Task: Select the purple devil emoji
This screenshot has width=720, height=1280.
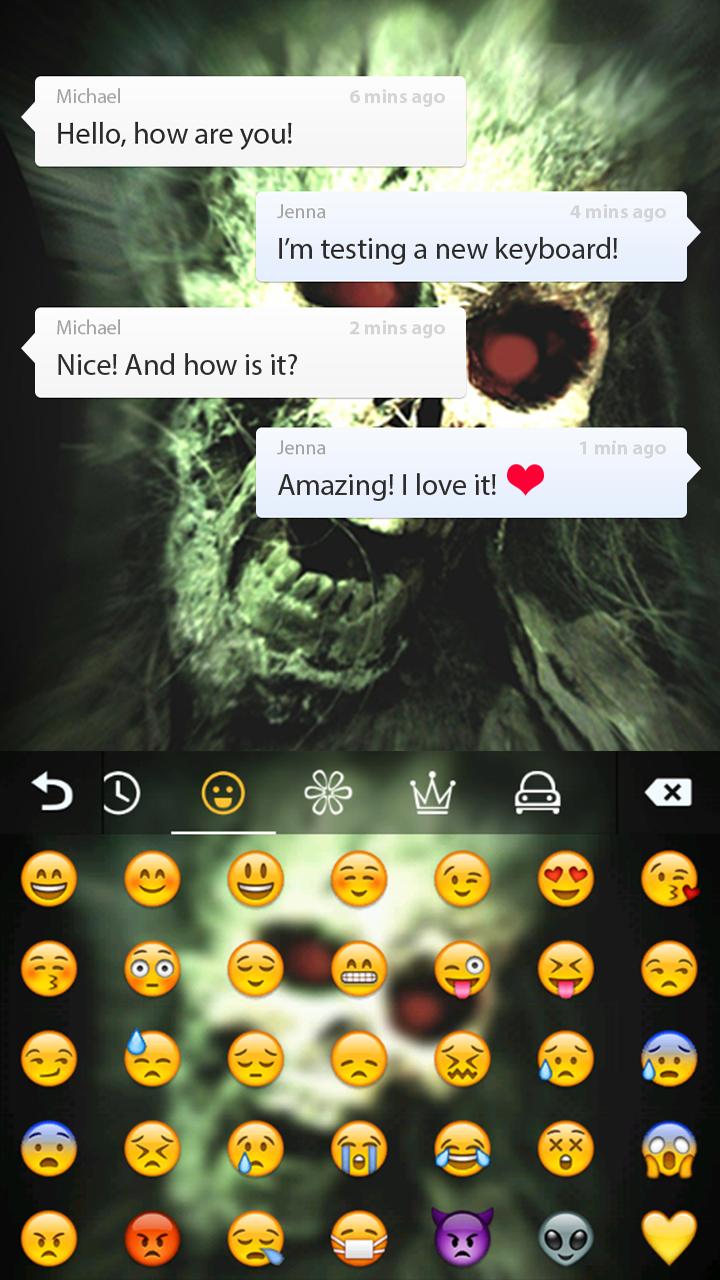Action: 462,1238
